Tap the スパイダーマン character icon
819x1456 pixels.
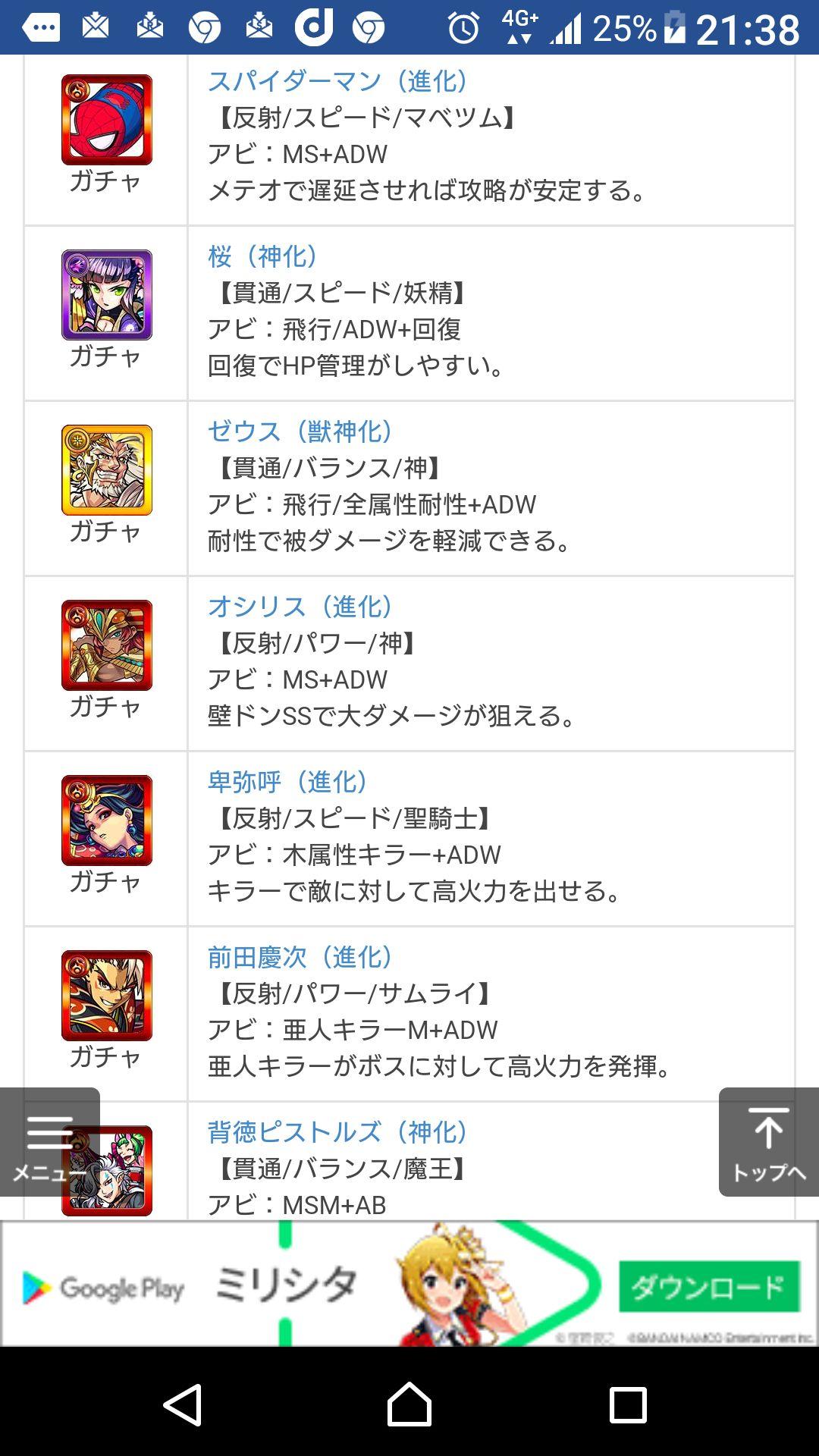107,120
